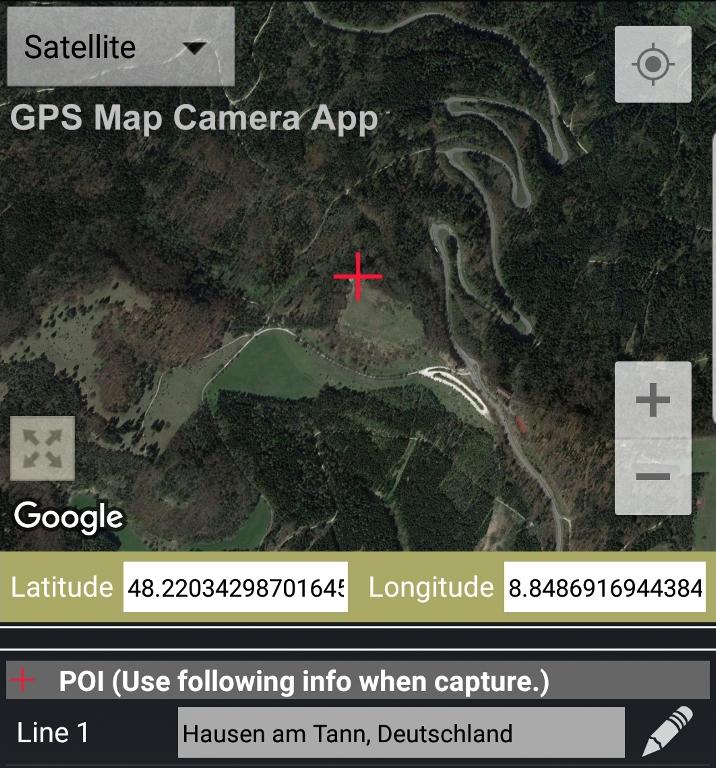Zoom in on the map
Image resolution: width=716 pixels, height=768 pixels.
pyautogui.click(x=653, y=401)
